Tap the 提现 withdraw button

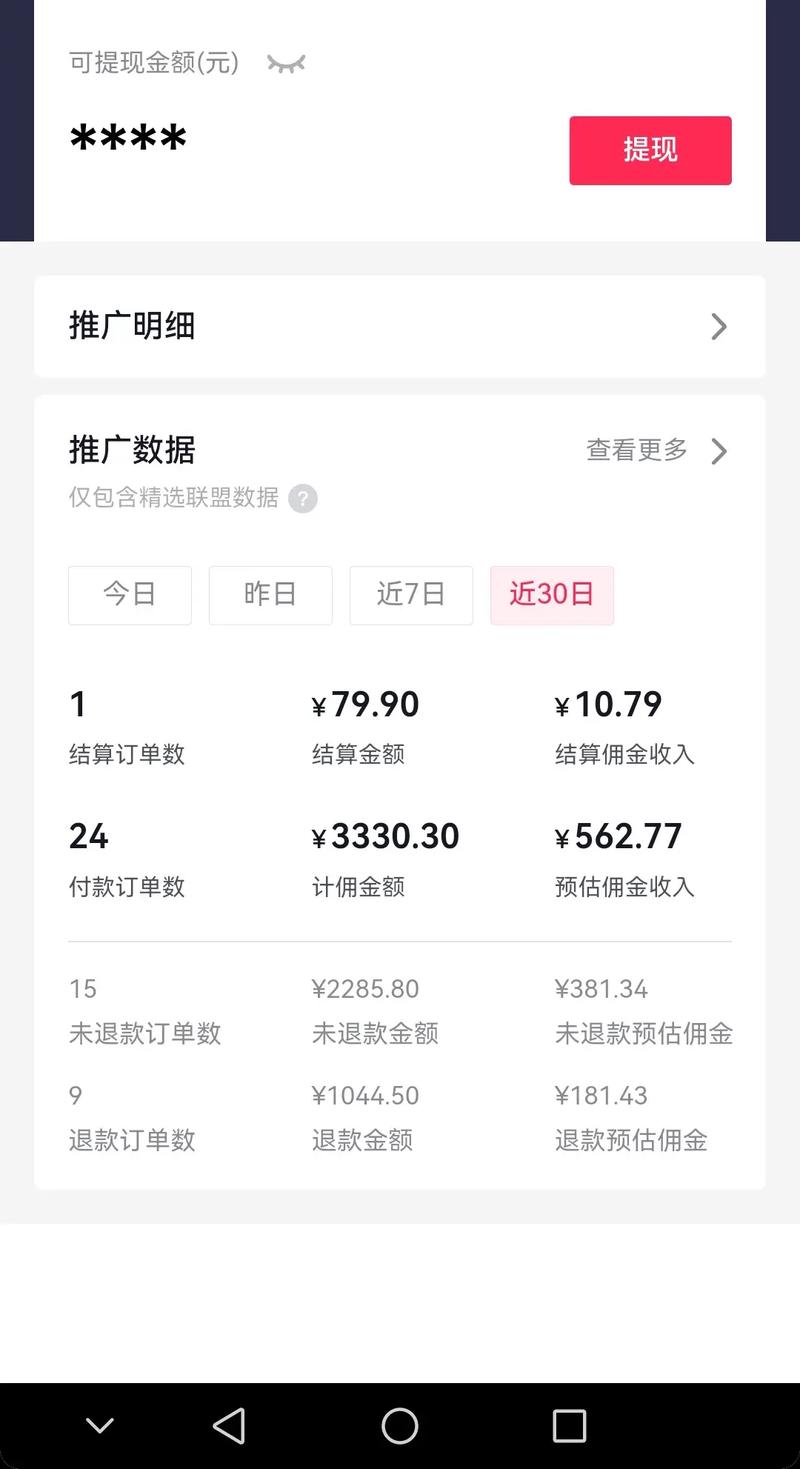coord(650,150)
